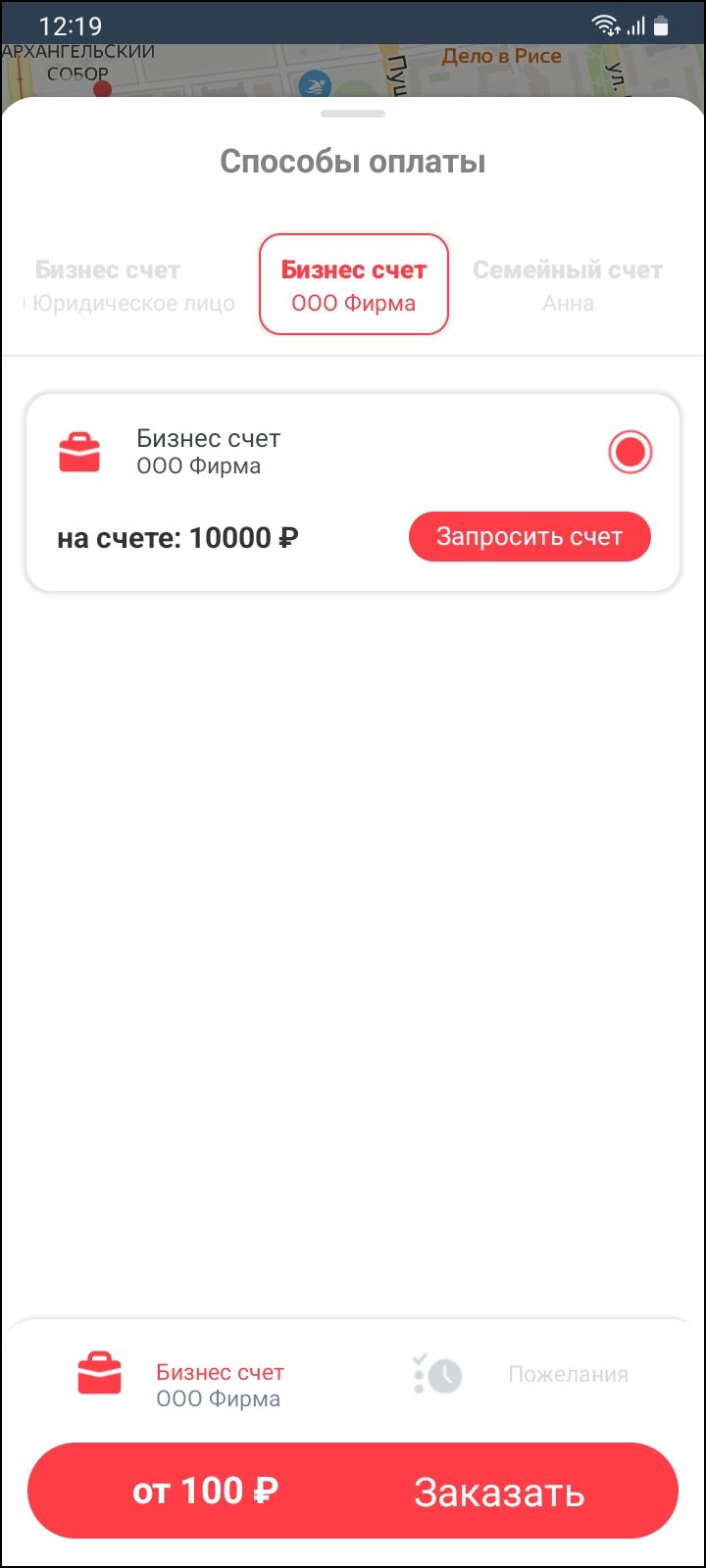Image resolution: width=706 pixels, height=1568 pixels.
Task: Open payment method at bottom bar
Action: pyautogui.click(x=181, y=1385)
